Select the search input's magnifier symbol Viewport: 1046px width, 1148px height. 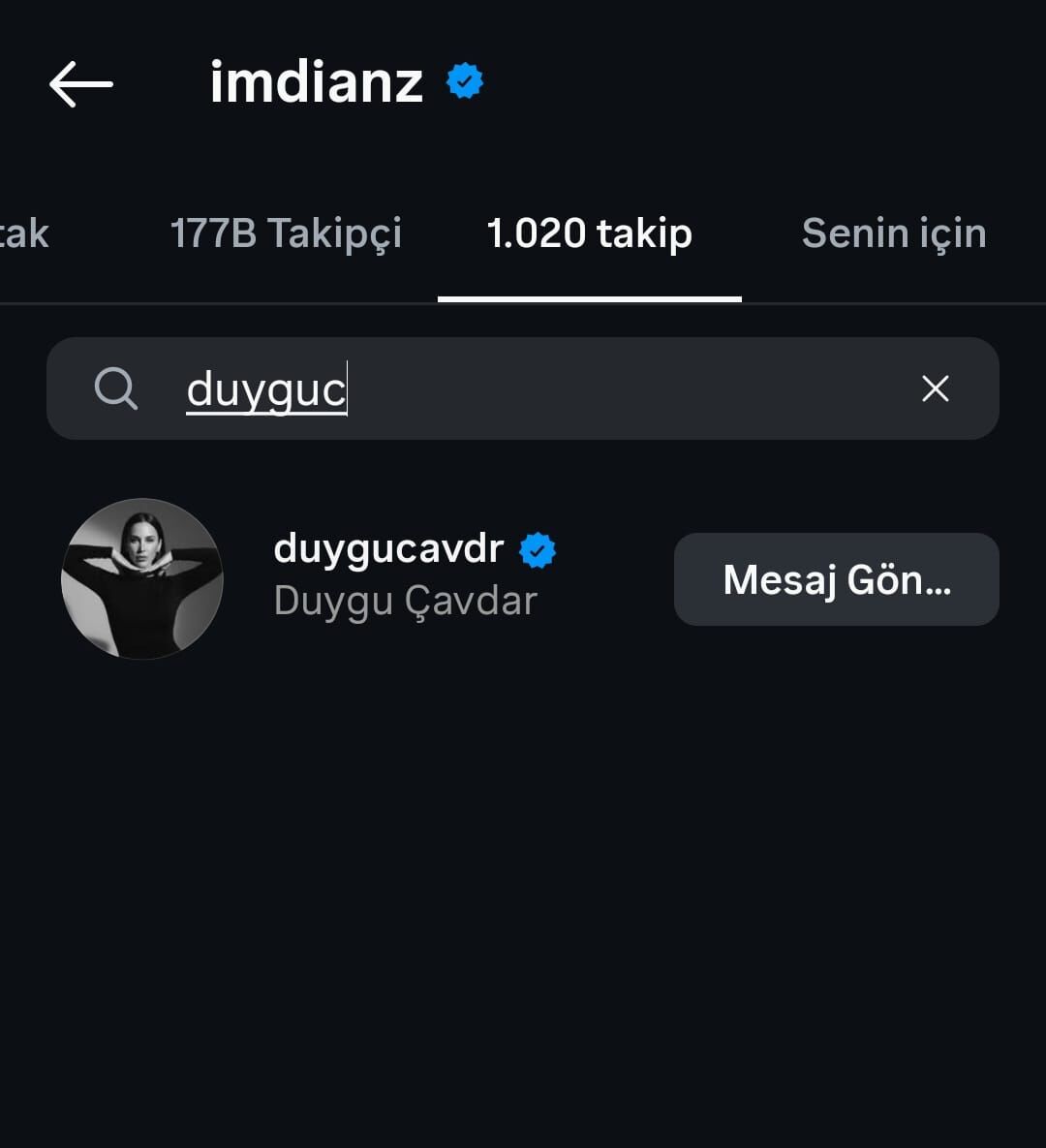coord(117,388)
